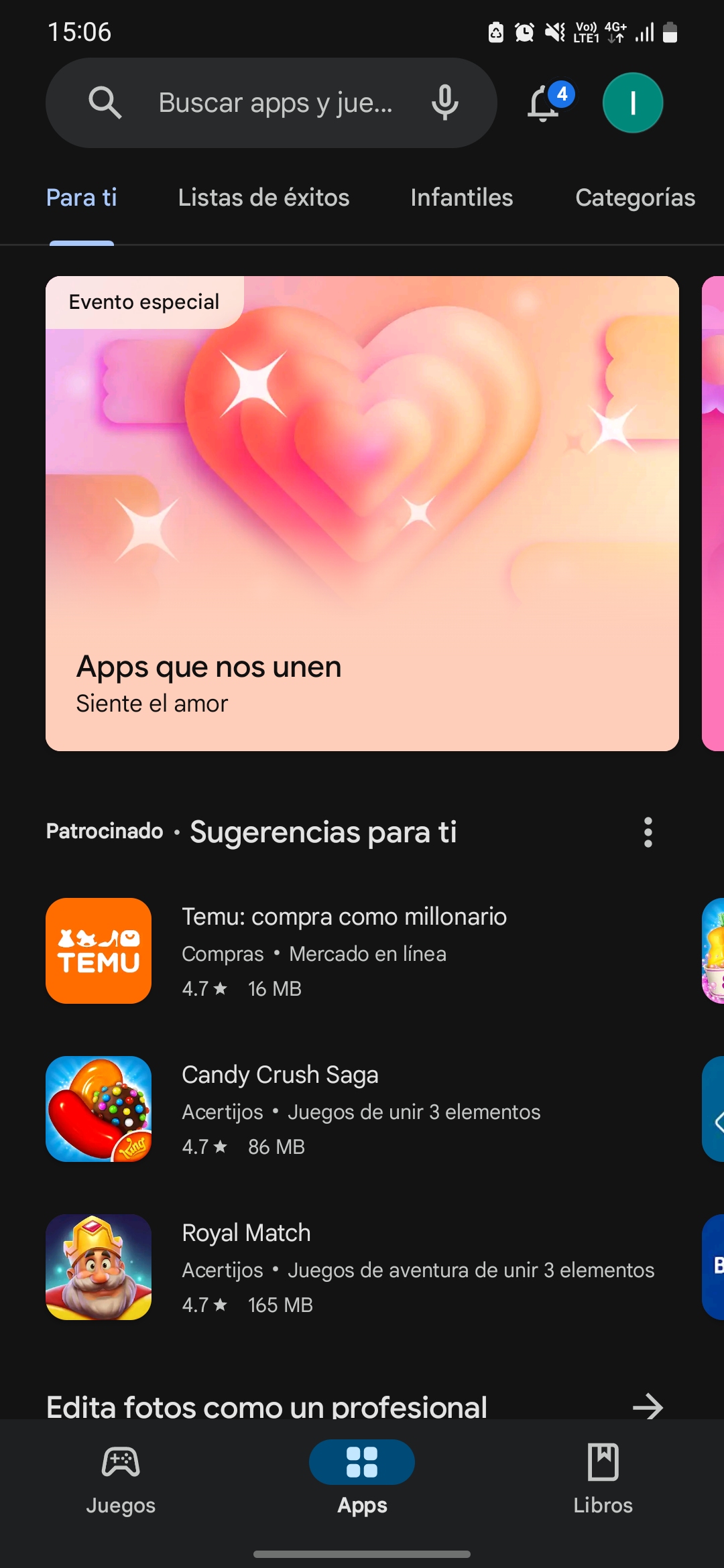Open the Sugerencias para ti overflow menu
724x1568 pixels.
point(648,832)
